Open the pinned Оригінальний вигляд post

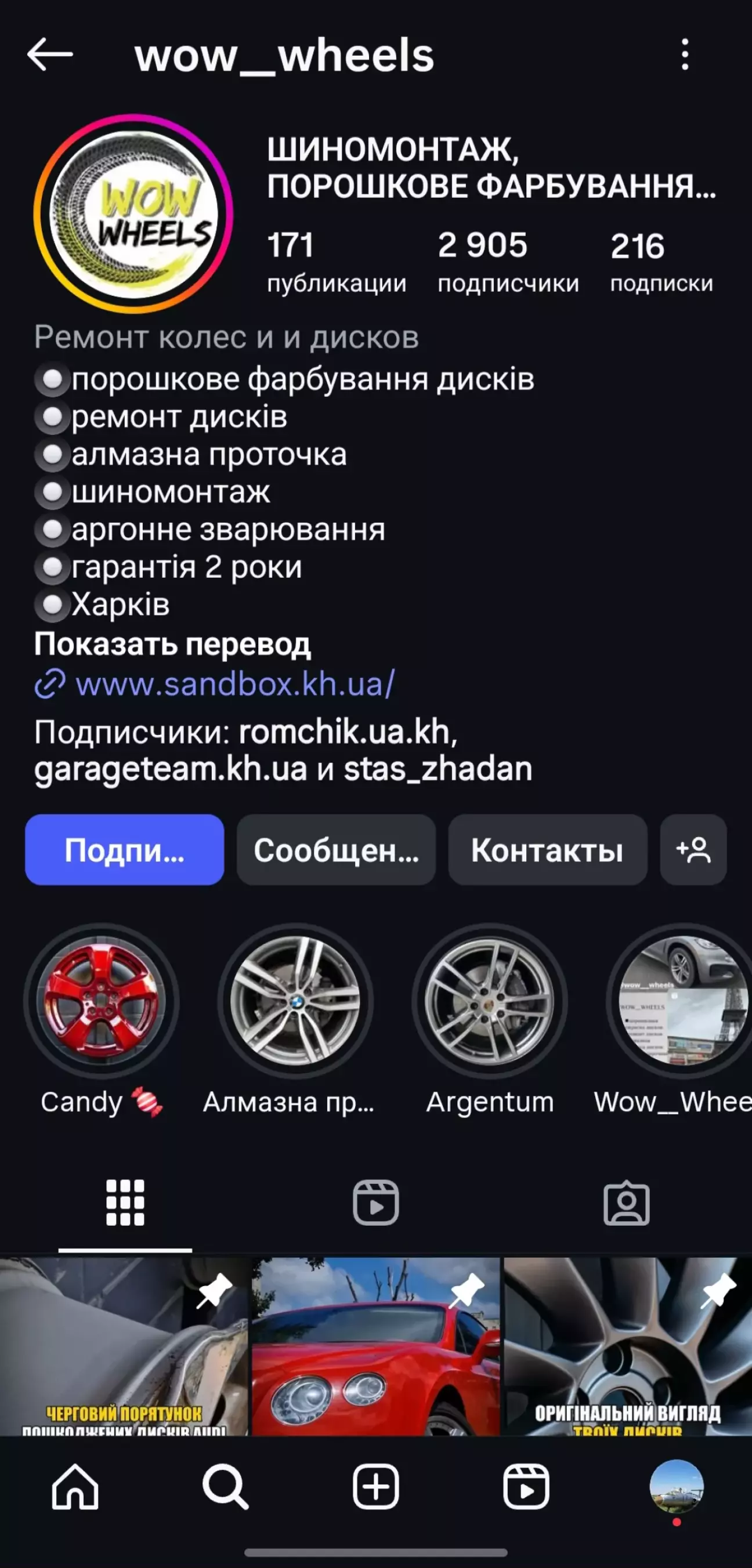coord(627,1346)
